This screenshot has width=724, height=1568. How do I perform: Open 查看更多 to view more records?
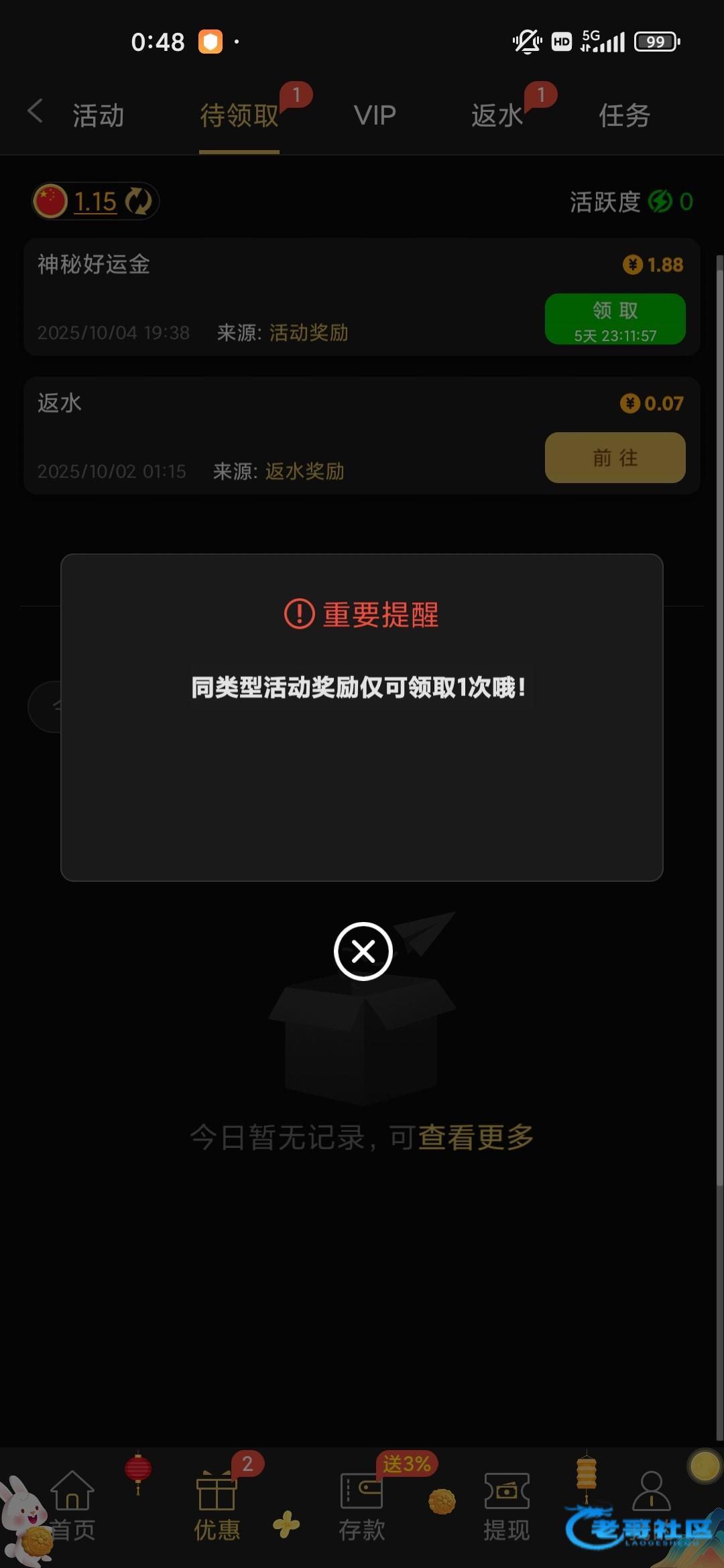coord(476,1137)
